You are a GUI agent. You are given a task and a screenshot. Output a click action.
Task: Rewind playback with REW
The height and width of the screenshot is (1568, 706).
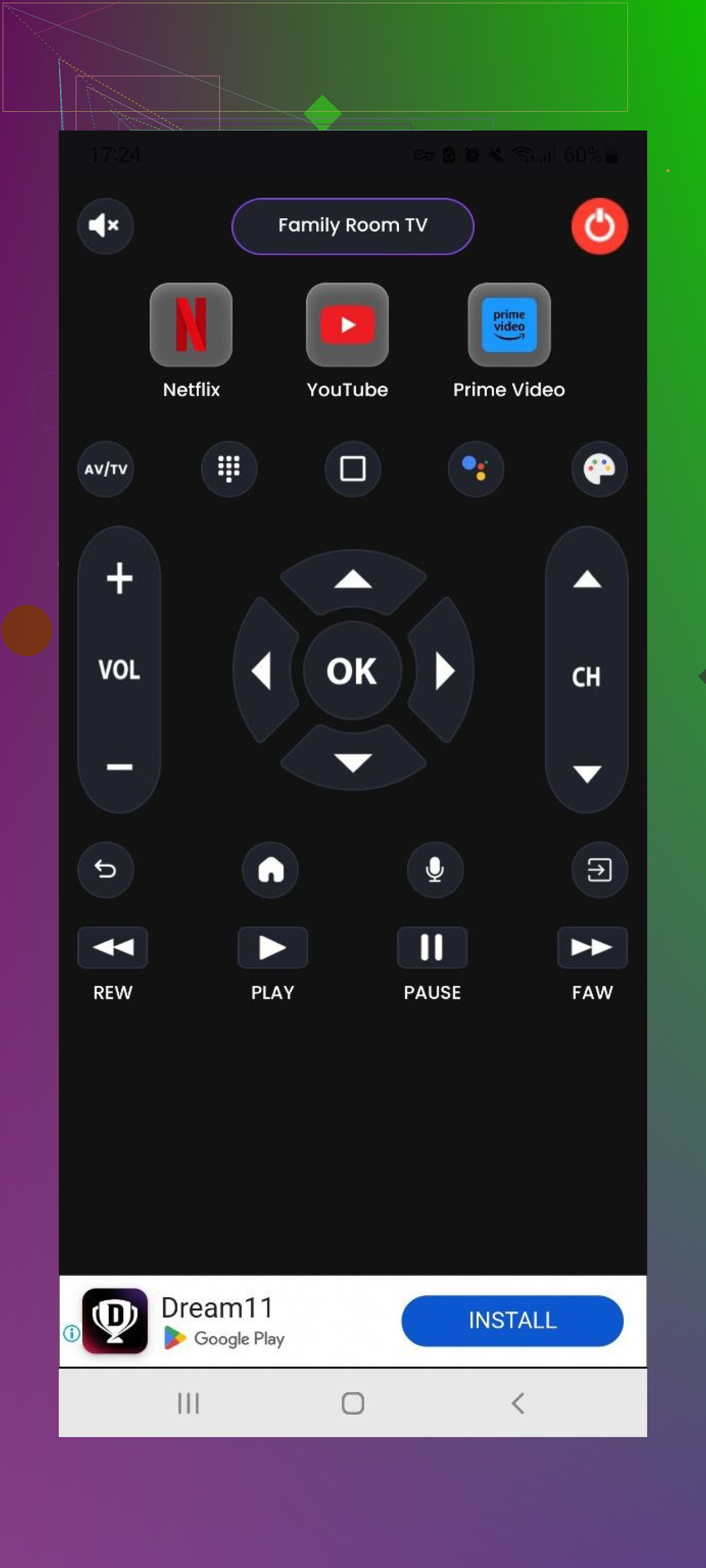pyautogui.click(x=113, y=947)
